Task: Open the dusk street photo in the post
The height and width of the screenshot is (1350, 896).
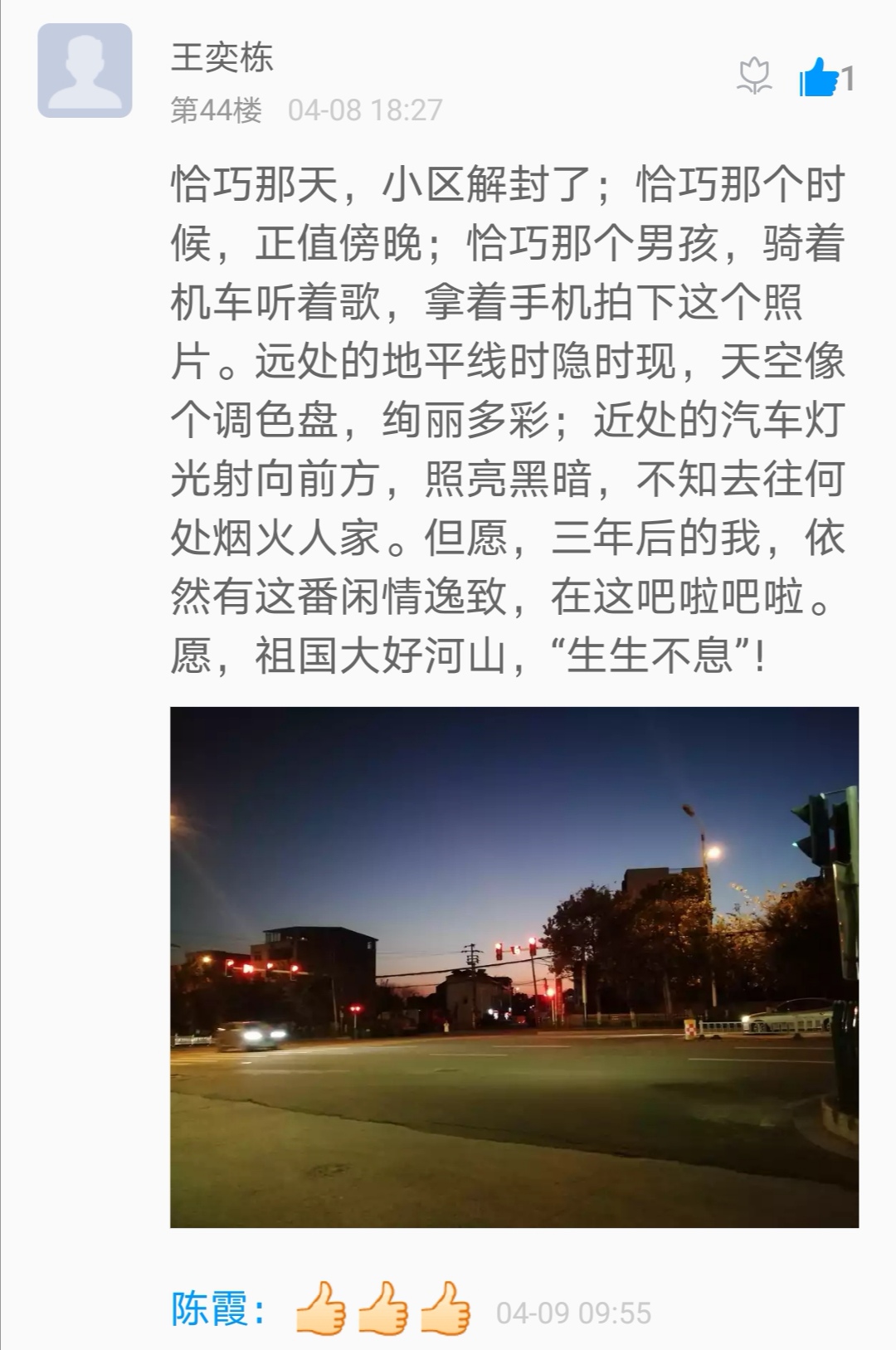Action: click(x=514, y=967)
